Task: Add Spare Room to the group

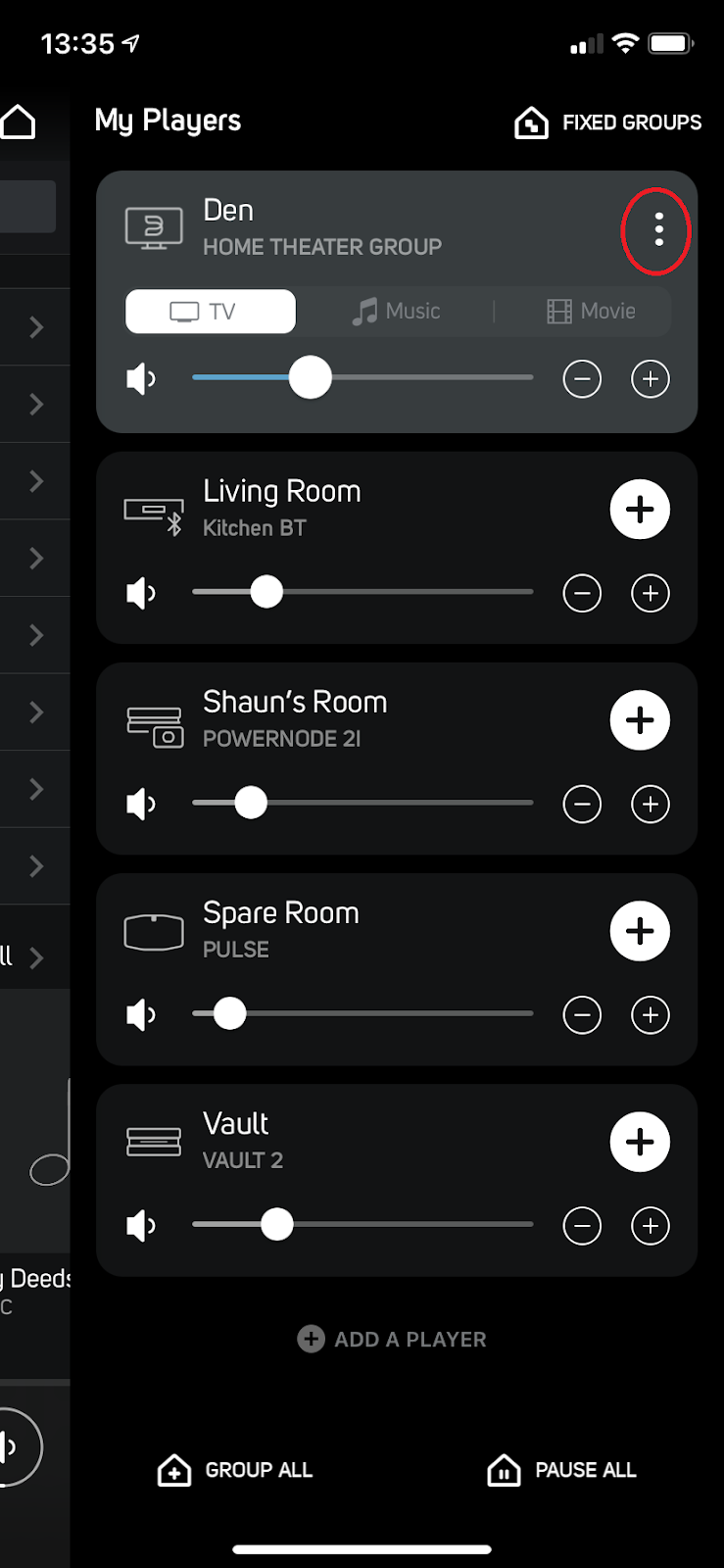Action: pos(640,931)
